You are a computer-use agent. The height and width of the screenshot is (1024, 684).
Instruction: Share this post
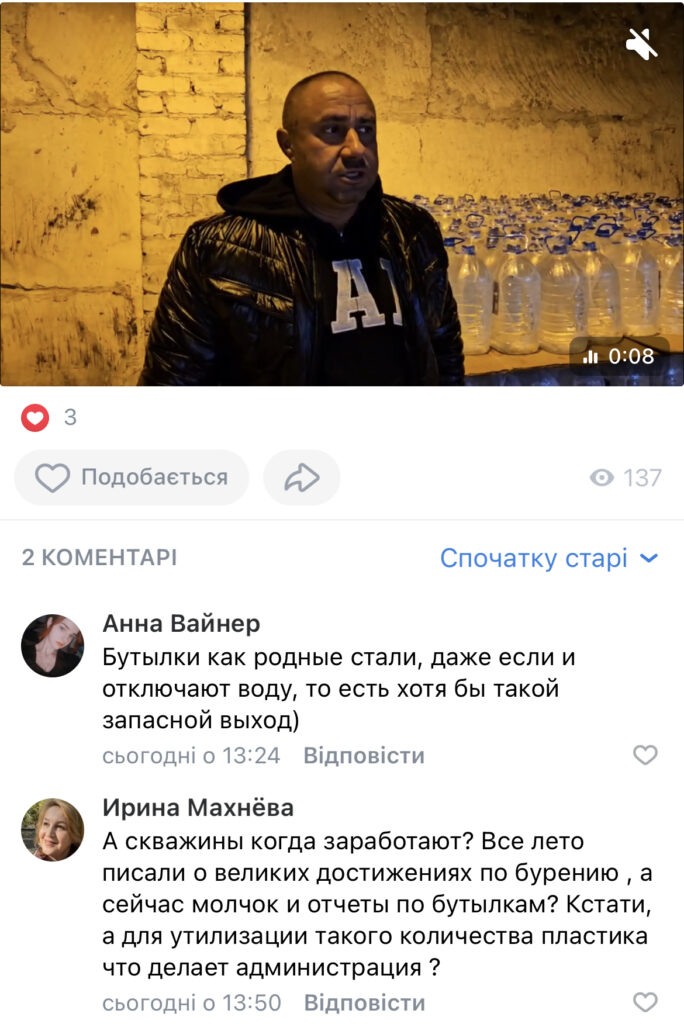pos(301,478)
